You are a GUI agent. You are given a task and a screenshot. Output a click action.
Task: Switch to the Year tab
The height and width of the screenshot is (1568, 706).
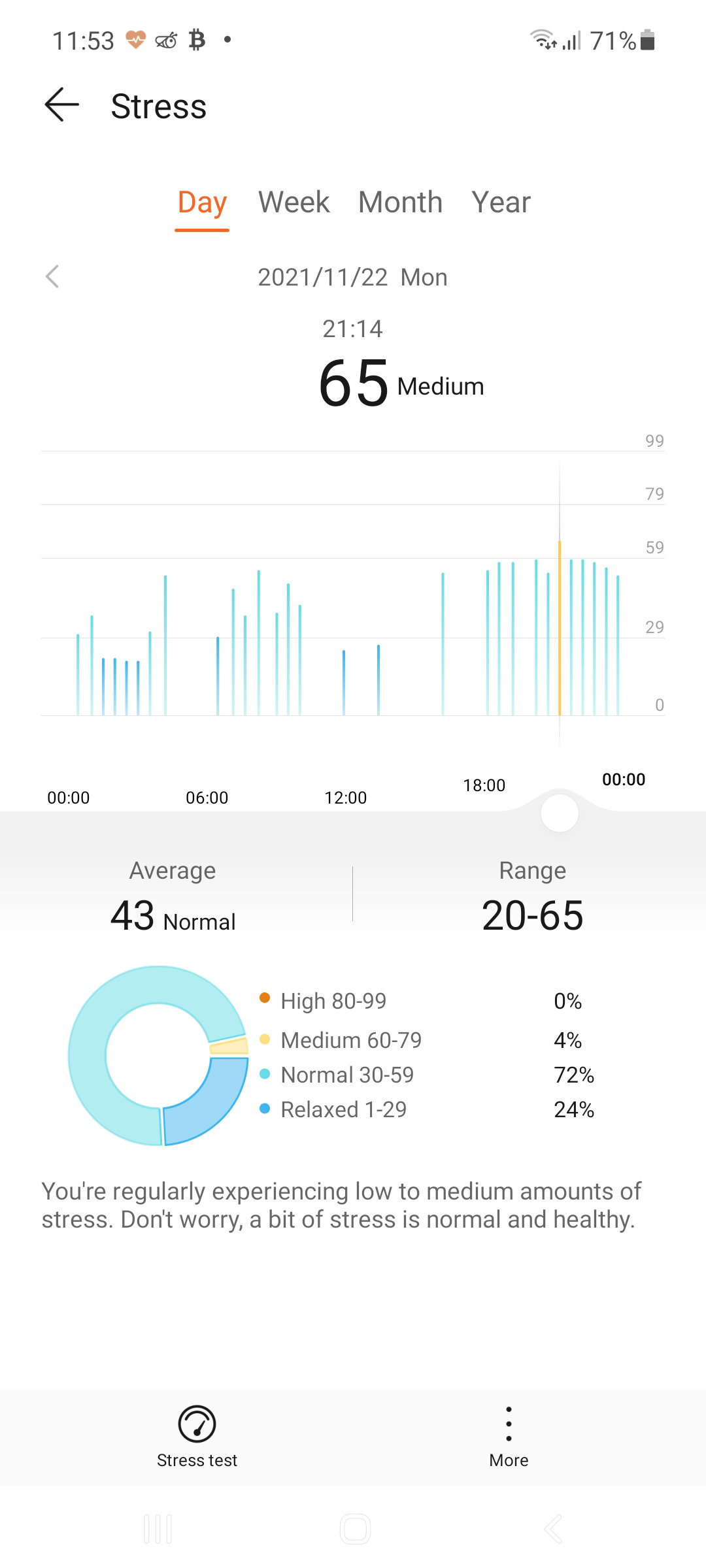click(x=501, y=203)
